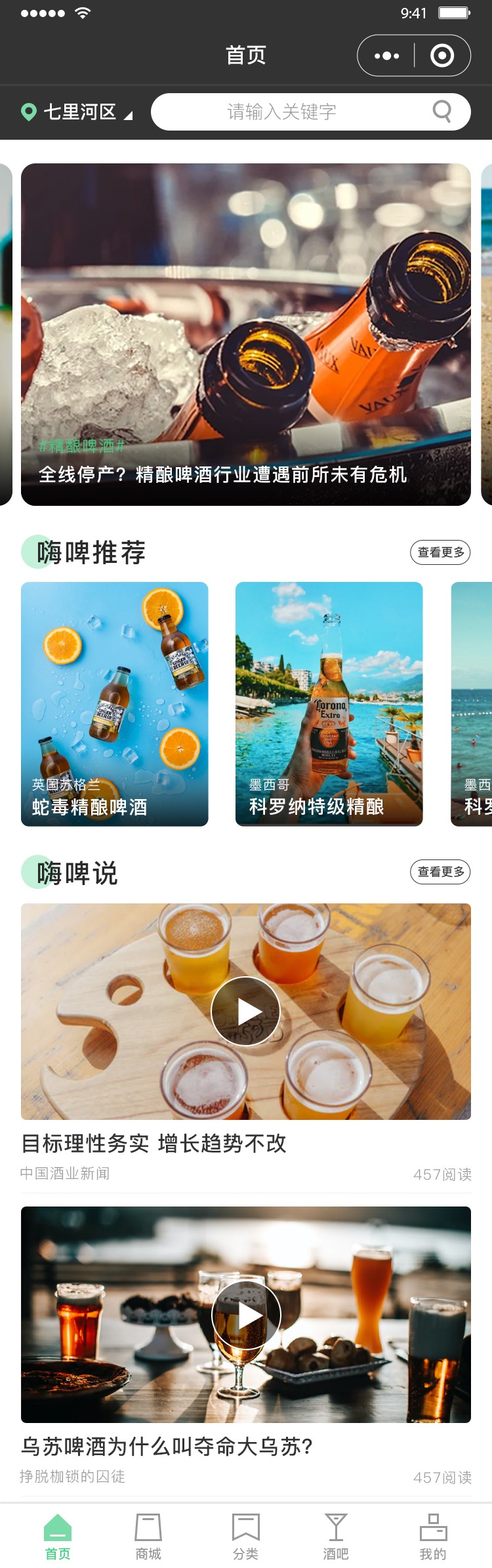The image size is (492, 1568).
Task: Switch to the 我的 tab
Action: tap(433, 1536)
